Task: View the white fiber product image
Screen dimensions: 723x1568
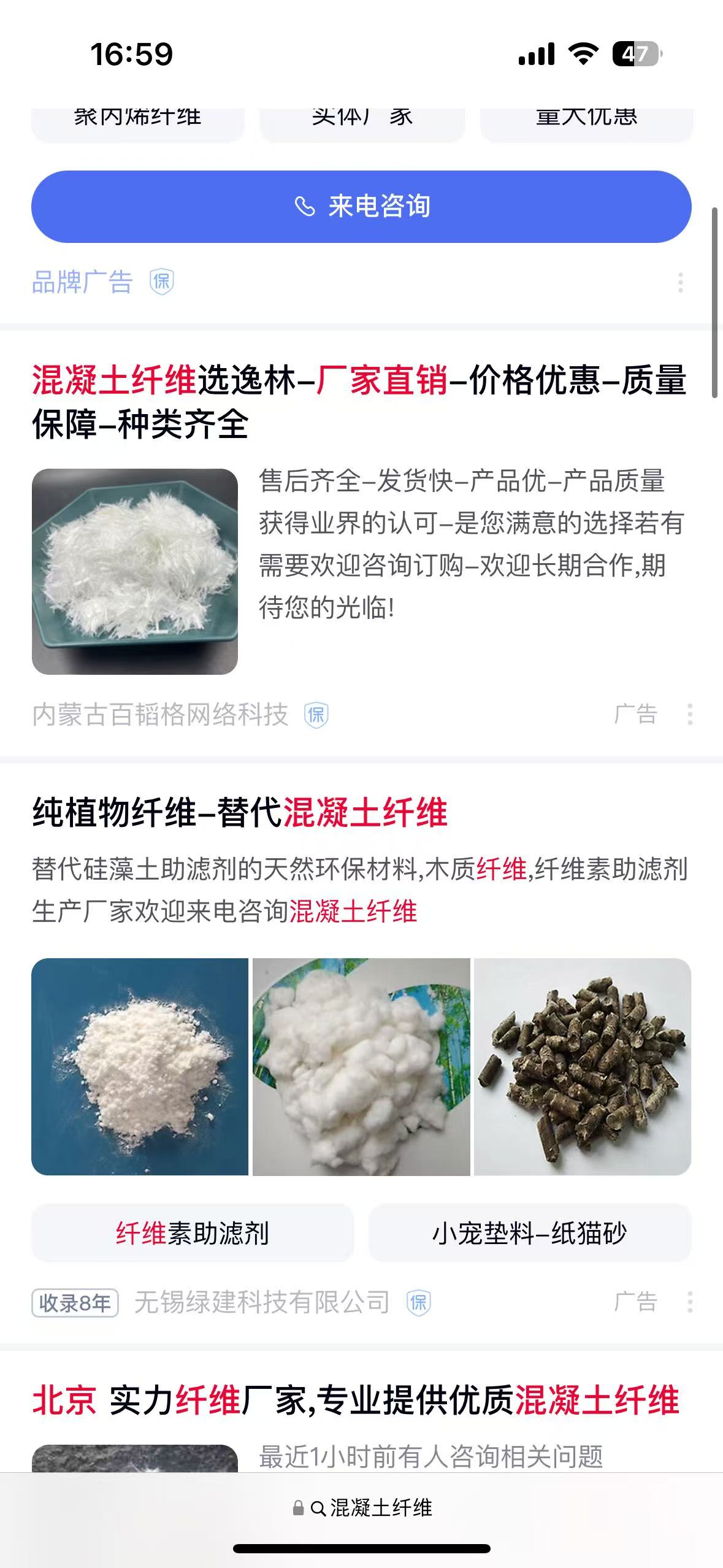Action: [x=135, y=571]
